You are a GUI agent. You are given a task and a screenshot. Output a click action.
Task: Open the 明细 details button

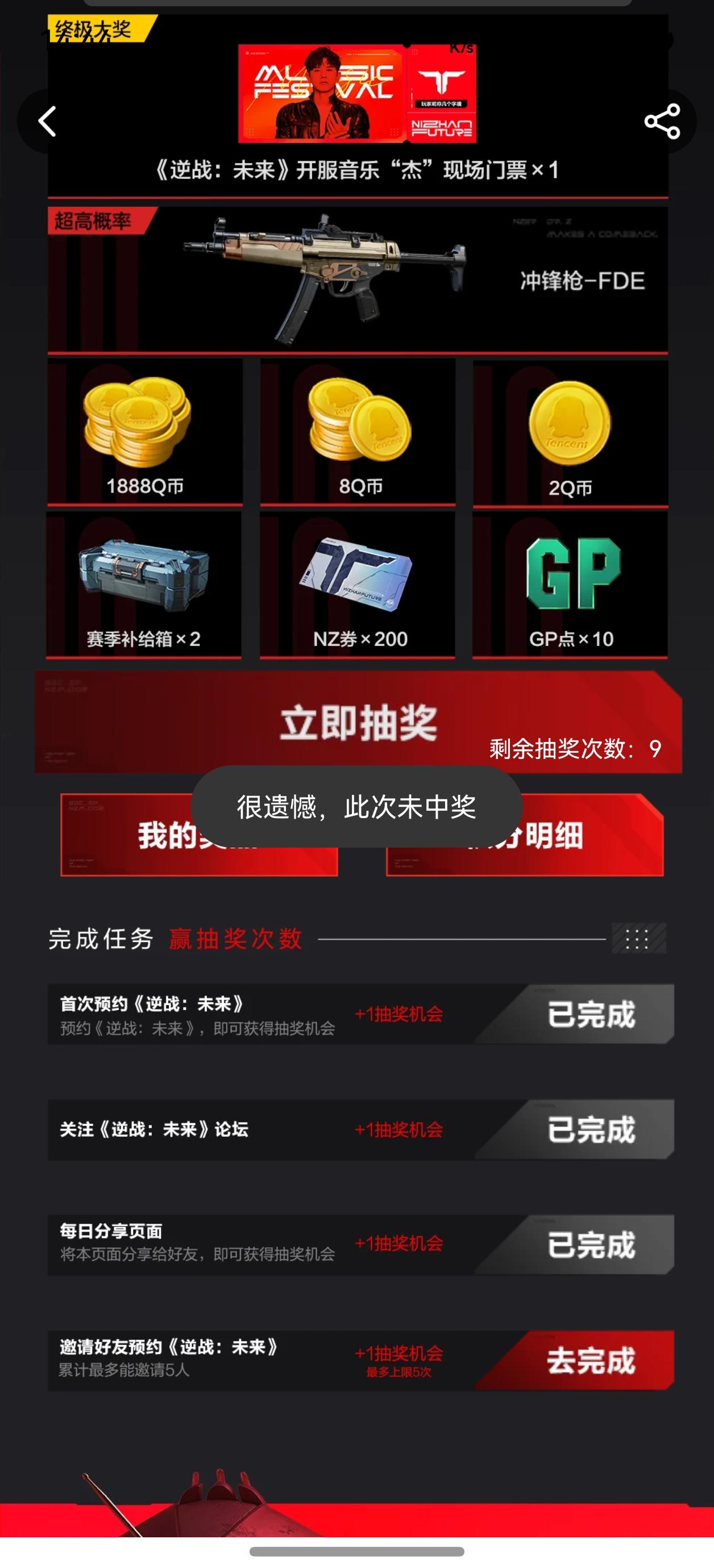[525, 835]
